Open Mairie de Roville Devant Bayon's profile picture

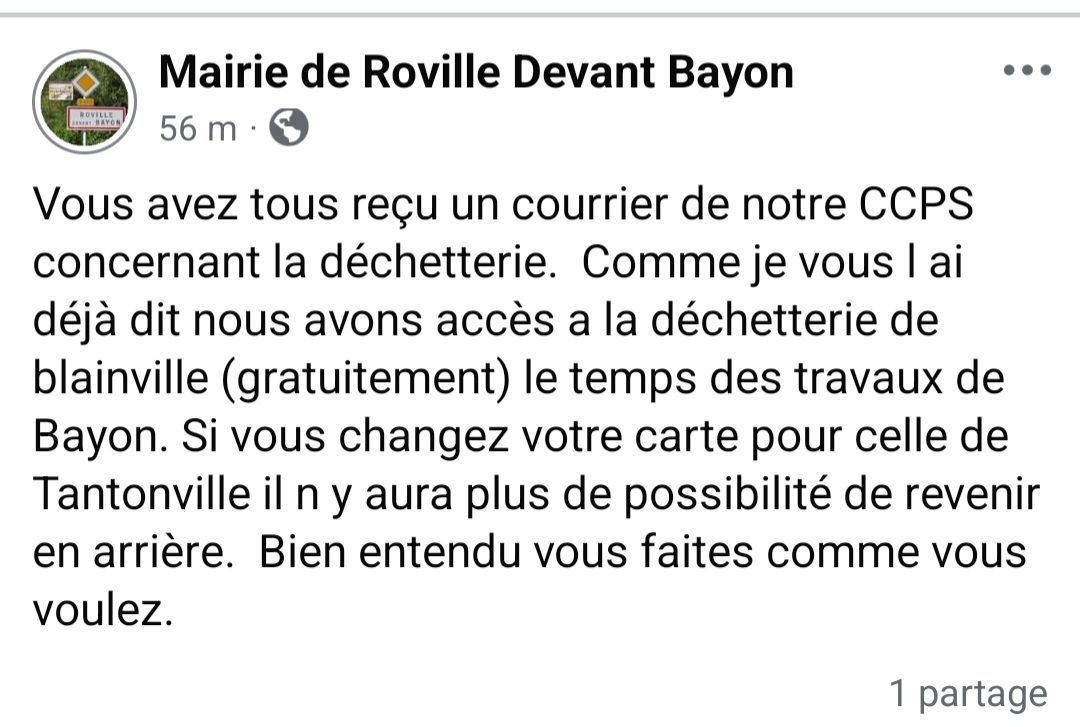(x=85, y=101)
